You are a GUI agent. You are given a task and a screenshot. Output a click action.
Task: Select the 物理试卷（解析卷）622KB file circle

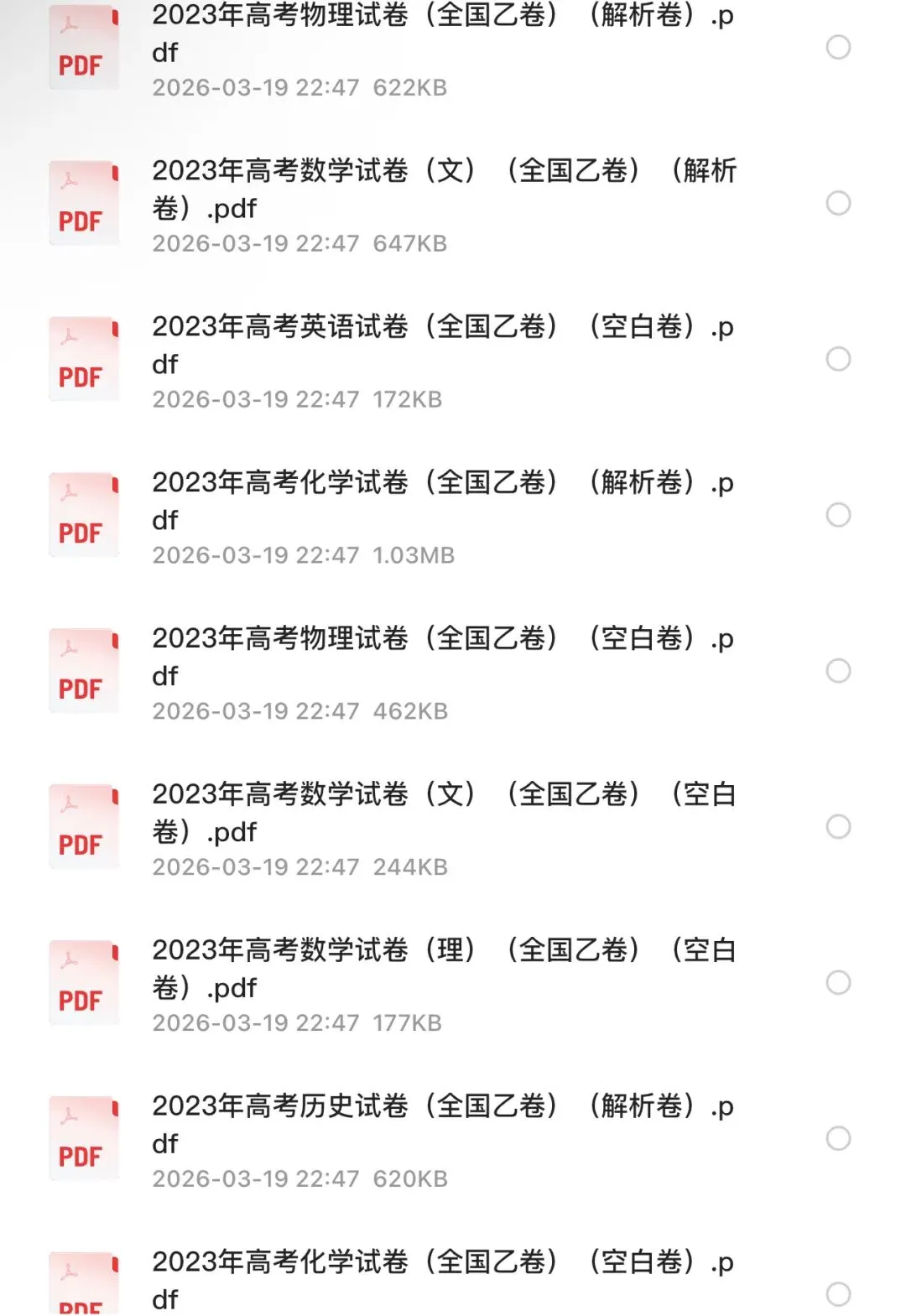click(x=838, y=47)
